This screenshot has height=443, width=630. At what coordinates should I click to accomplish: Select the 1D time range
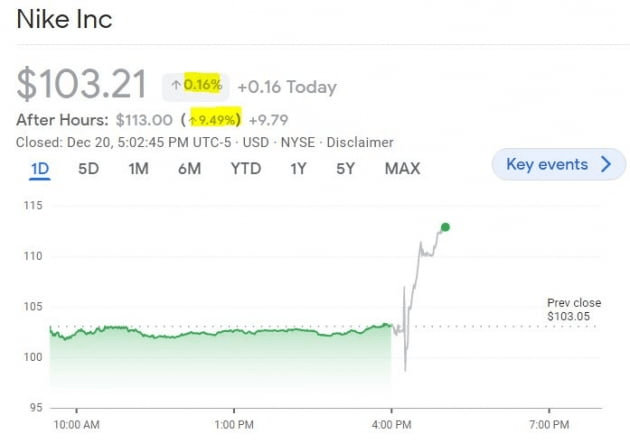coord(39,169)
